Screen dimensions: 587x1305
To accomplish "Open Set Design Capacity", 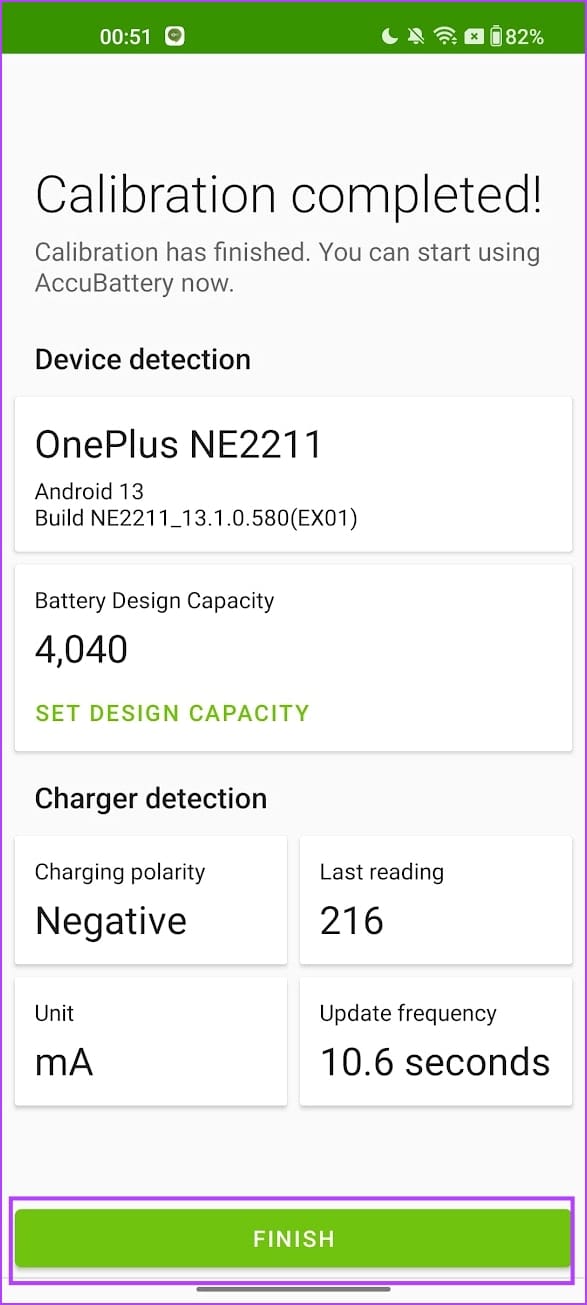I will click(172, 713).
